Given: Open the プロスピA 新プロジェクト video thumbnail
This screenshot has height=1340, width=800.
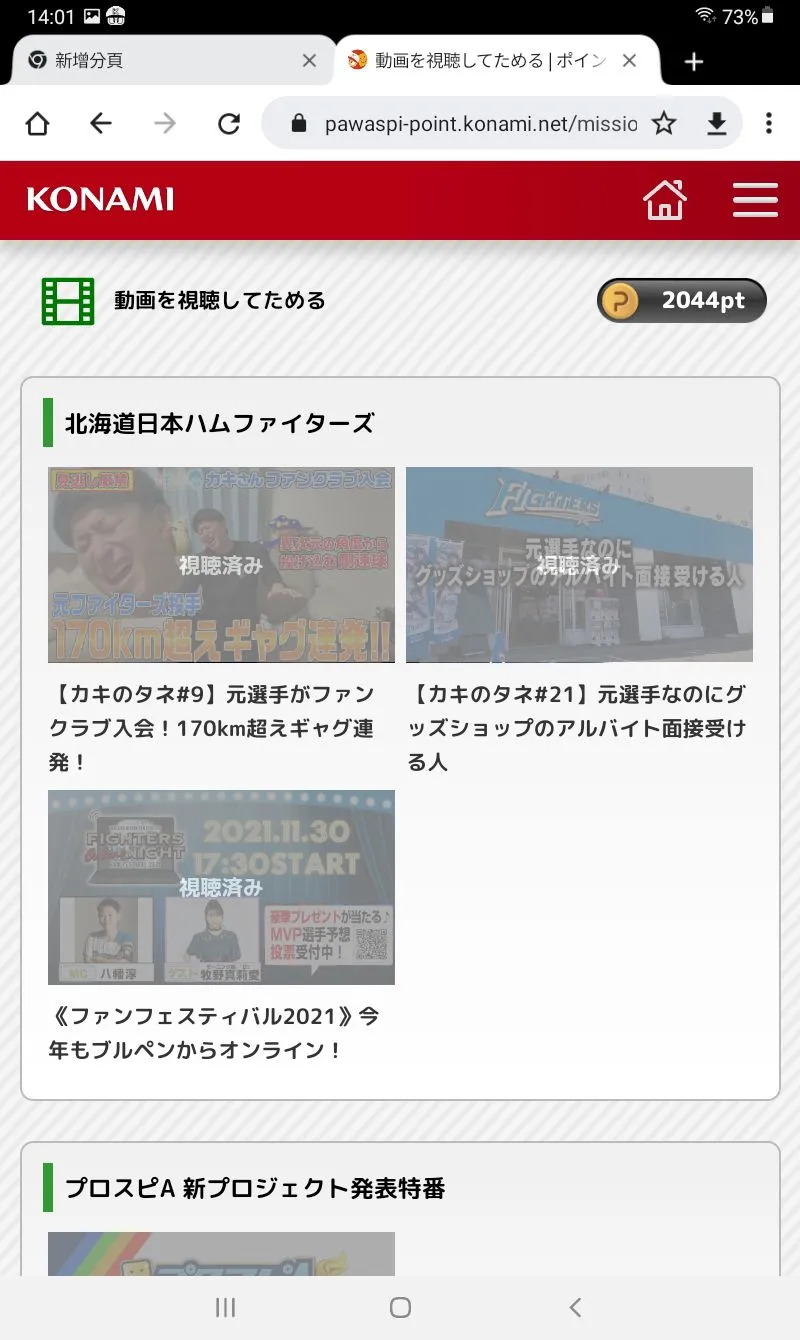Looking at the screenshot, I should pyautogui.click(x=221, y=1254).
